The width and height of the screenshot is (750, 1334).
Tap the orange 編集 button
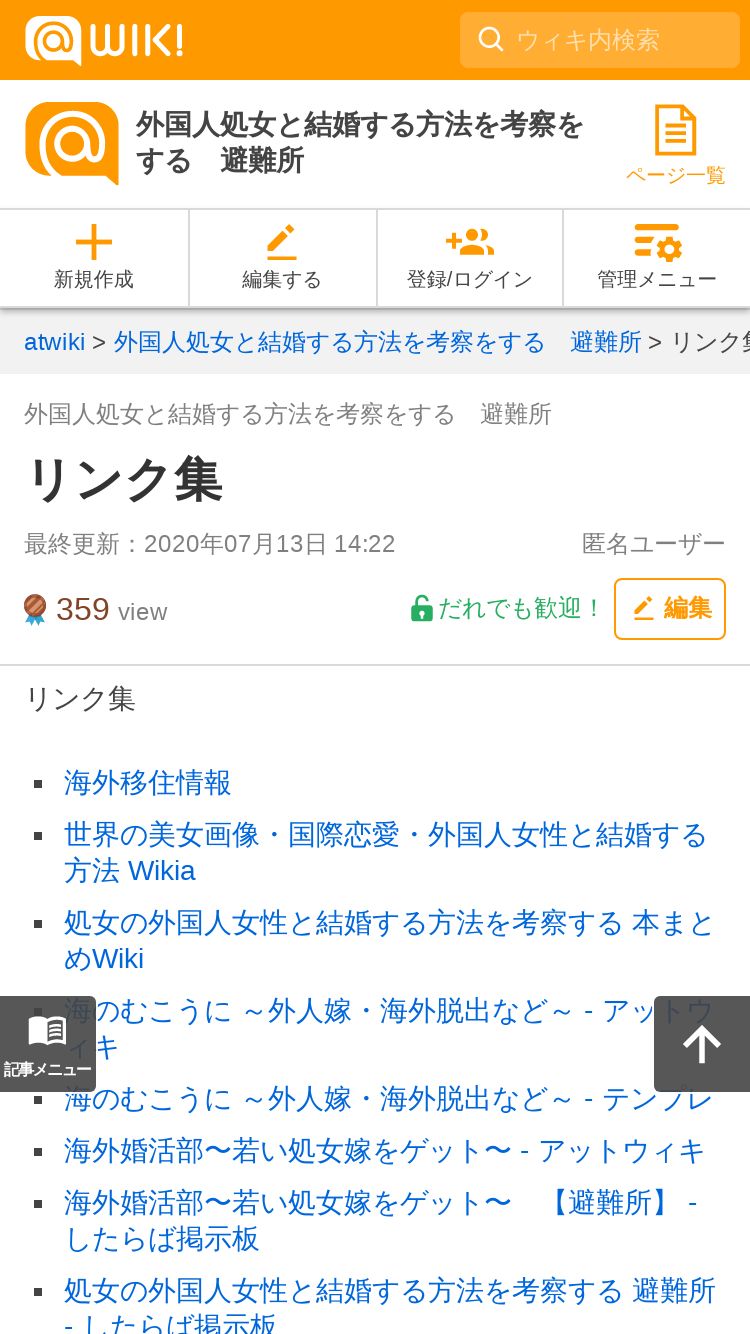click(x=670, y=608)
